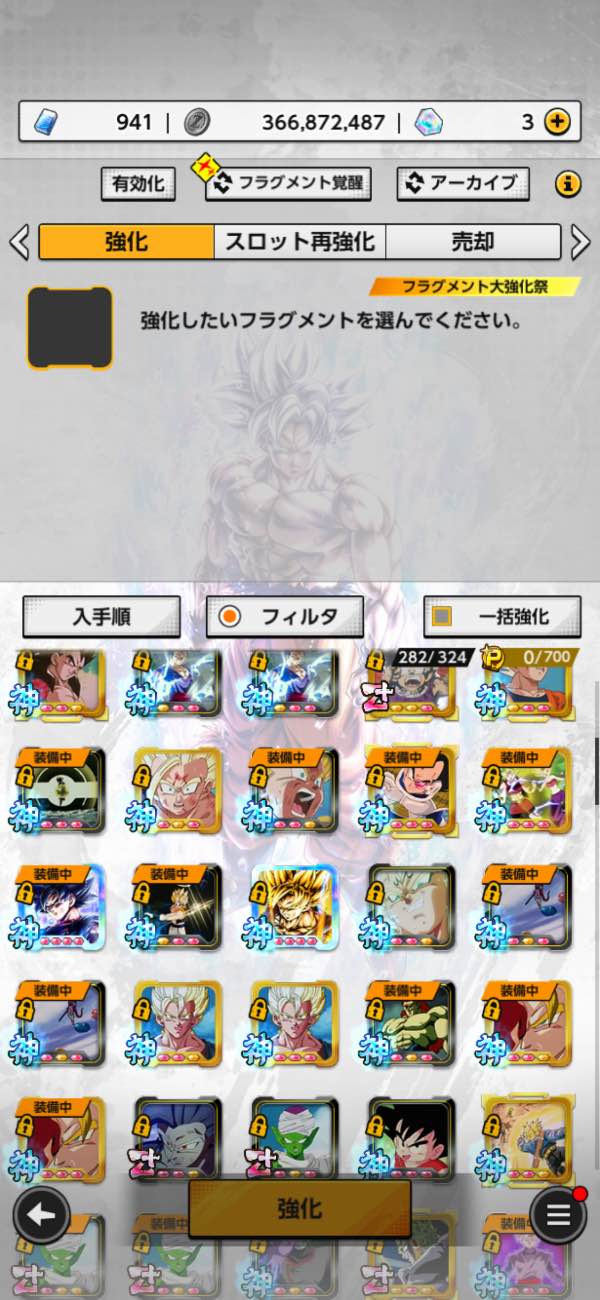Go to previous tab with left arrow
This screenshot has width=600, height=1300.
[x=19, y=242]
